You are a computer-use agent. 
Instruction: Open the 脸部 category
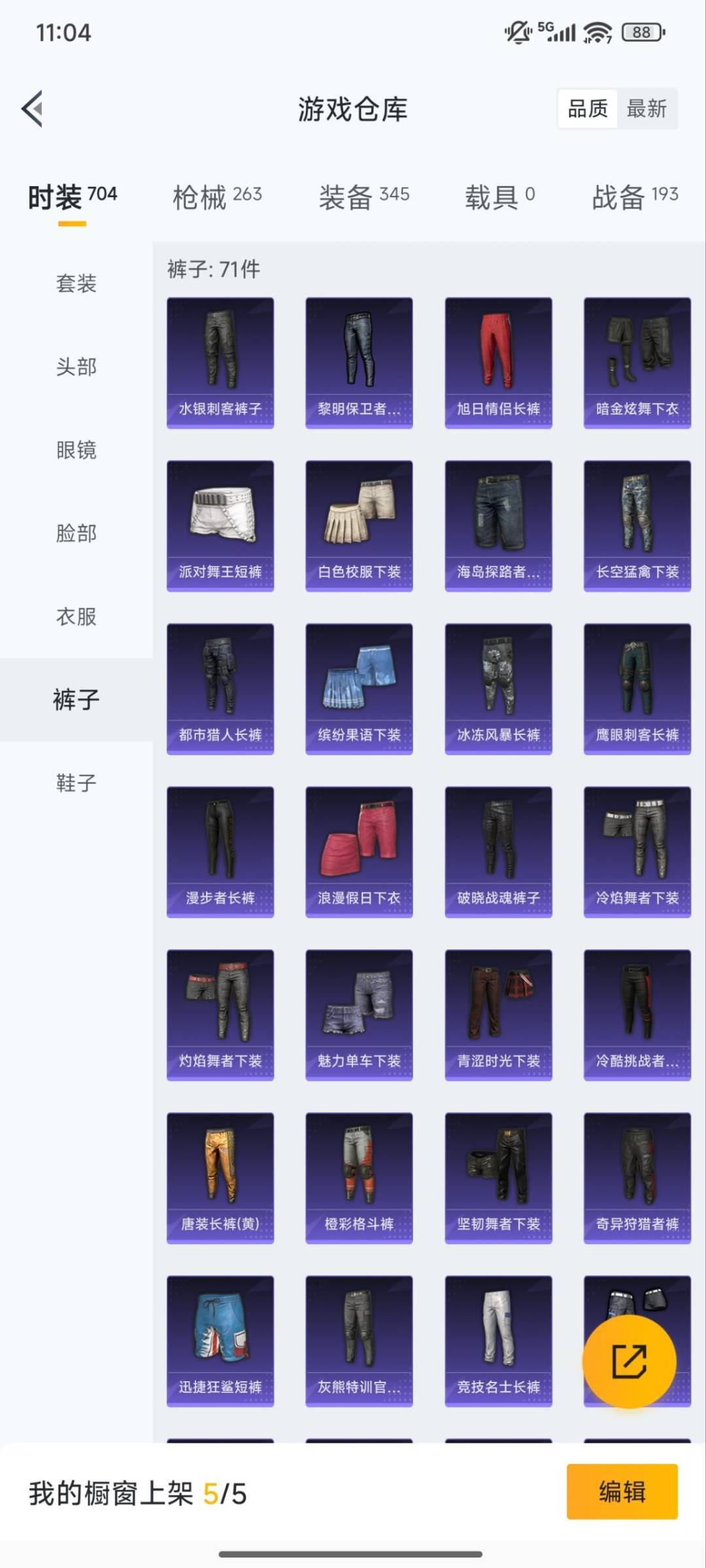click(76, 532)
